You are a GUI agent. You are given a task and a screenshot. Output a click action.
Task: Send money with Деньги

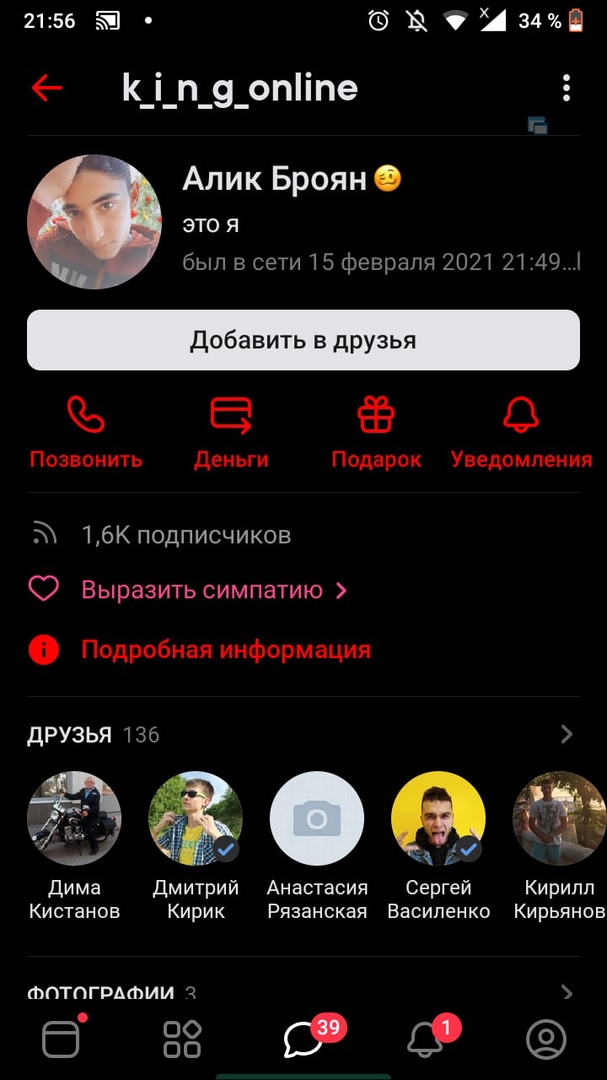[x=231, y=433]
